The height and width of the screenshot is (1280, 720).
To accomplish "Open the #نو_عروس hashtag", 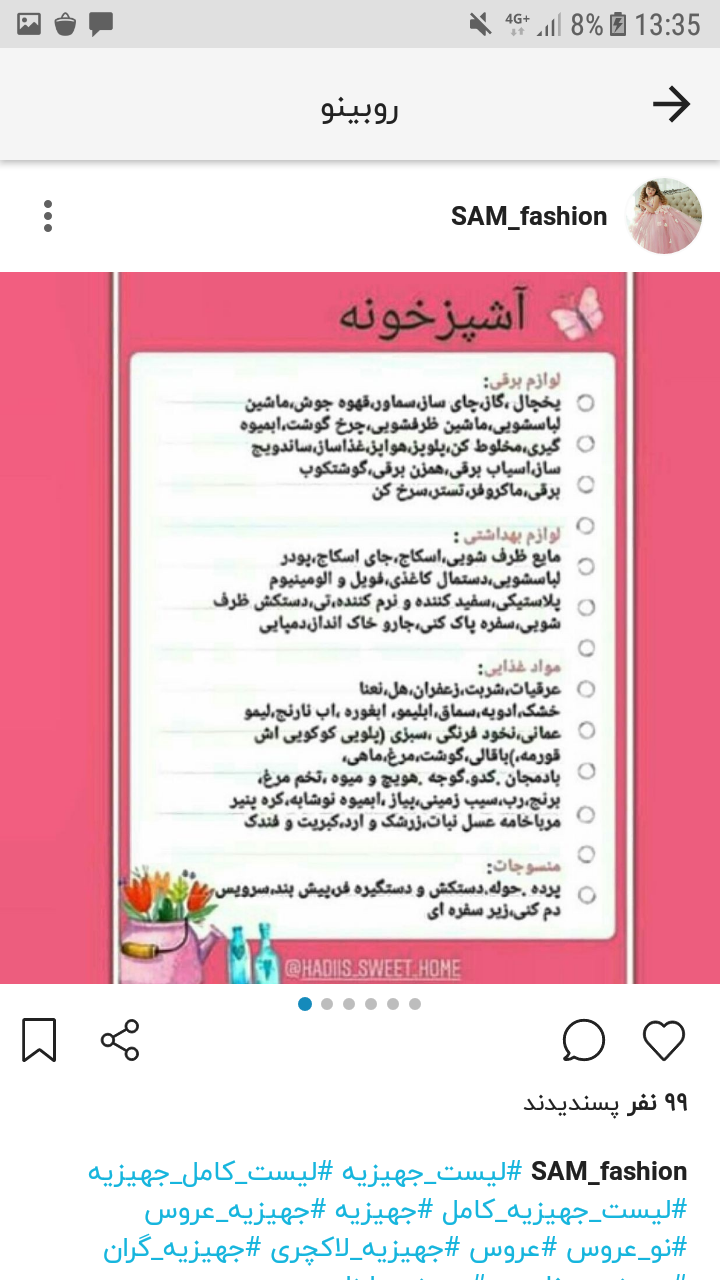I will click(628, 1248).
